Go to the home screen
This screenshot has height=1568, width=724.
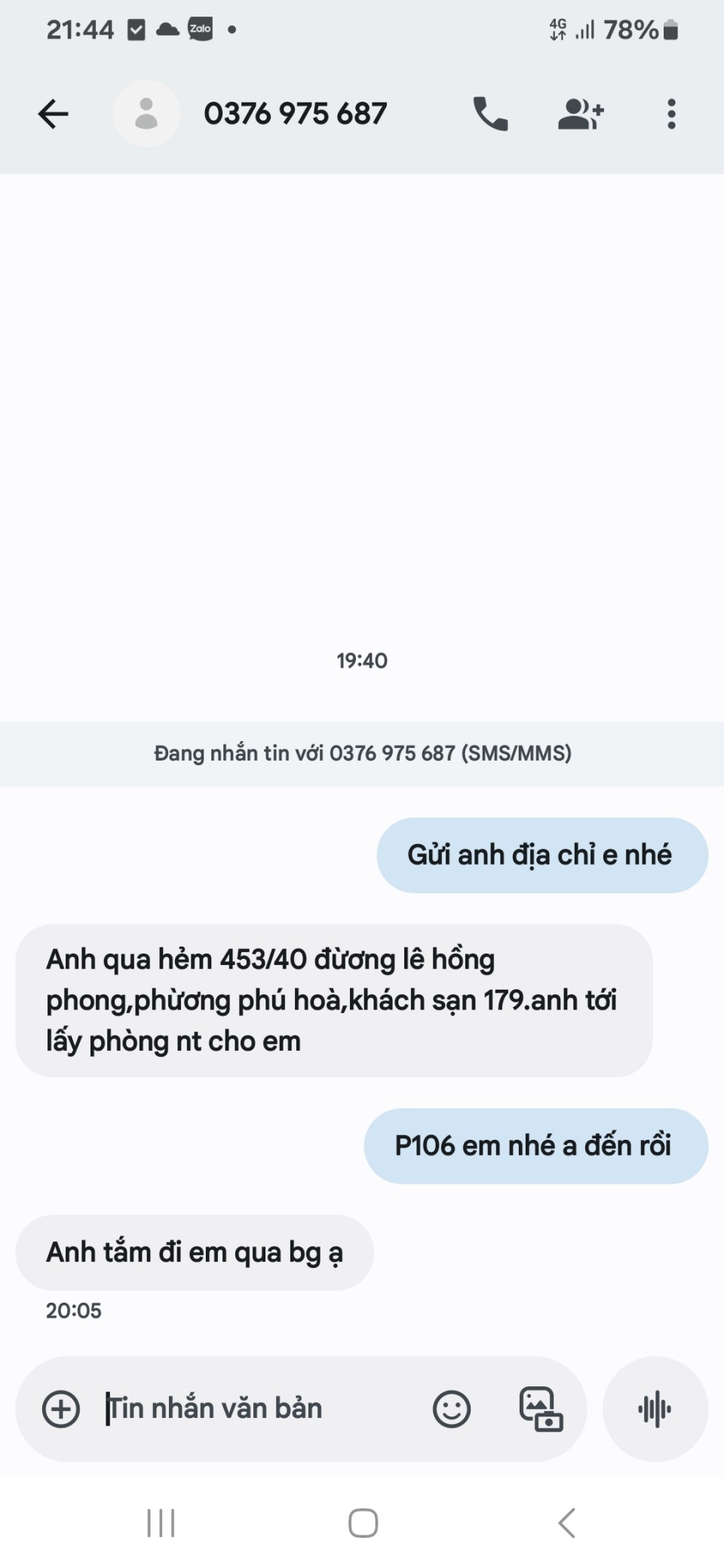pos(363,1523)
